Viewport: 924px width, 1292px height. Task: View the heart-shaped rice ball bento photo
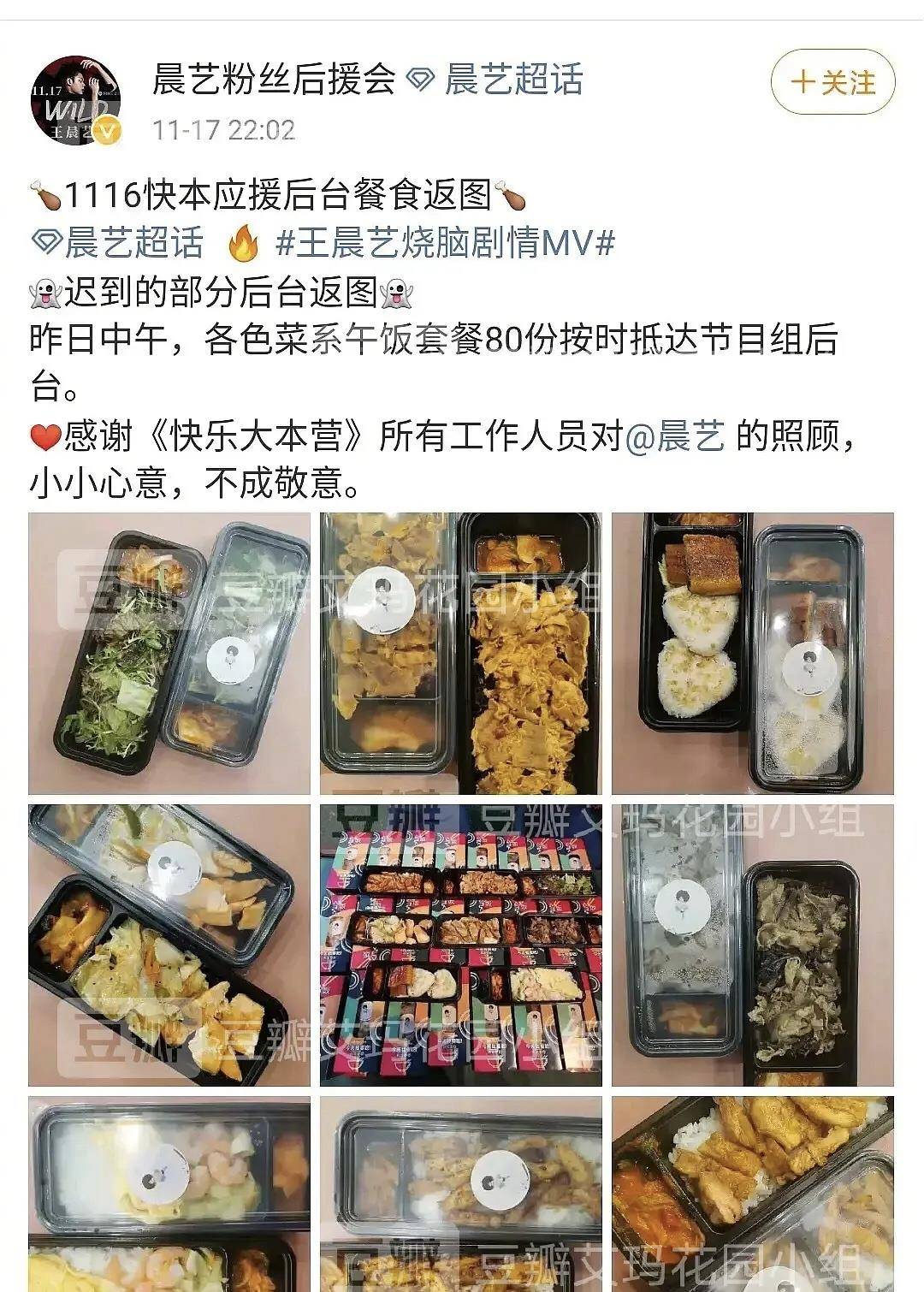click(752, 654)
